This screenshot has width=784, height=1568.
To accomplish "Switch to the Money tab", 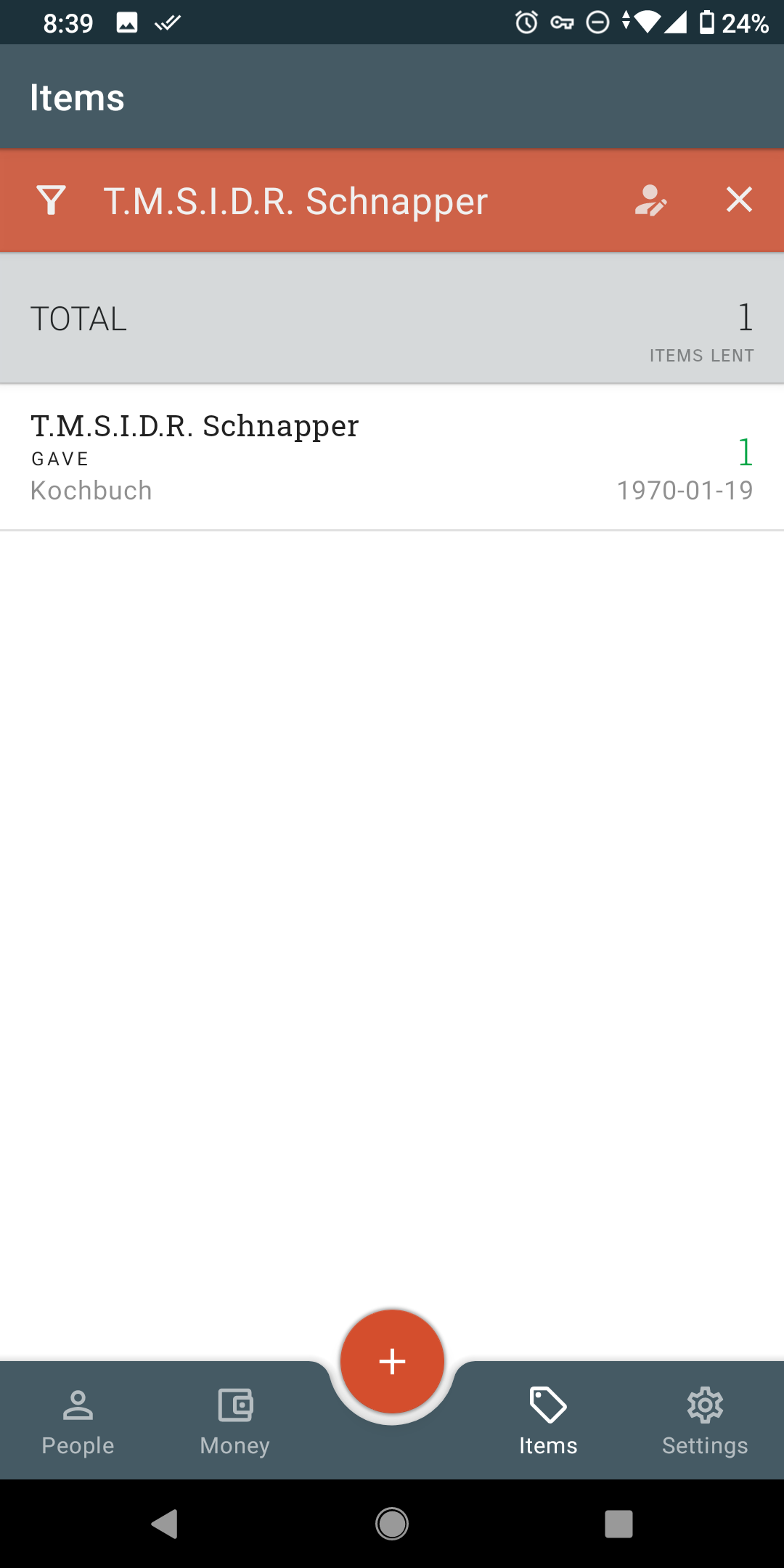I will [235, 1421].
